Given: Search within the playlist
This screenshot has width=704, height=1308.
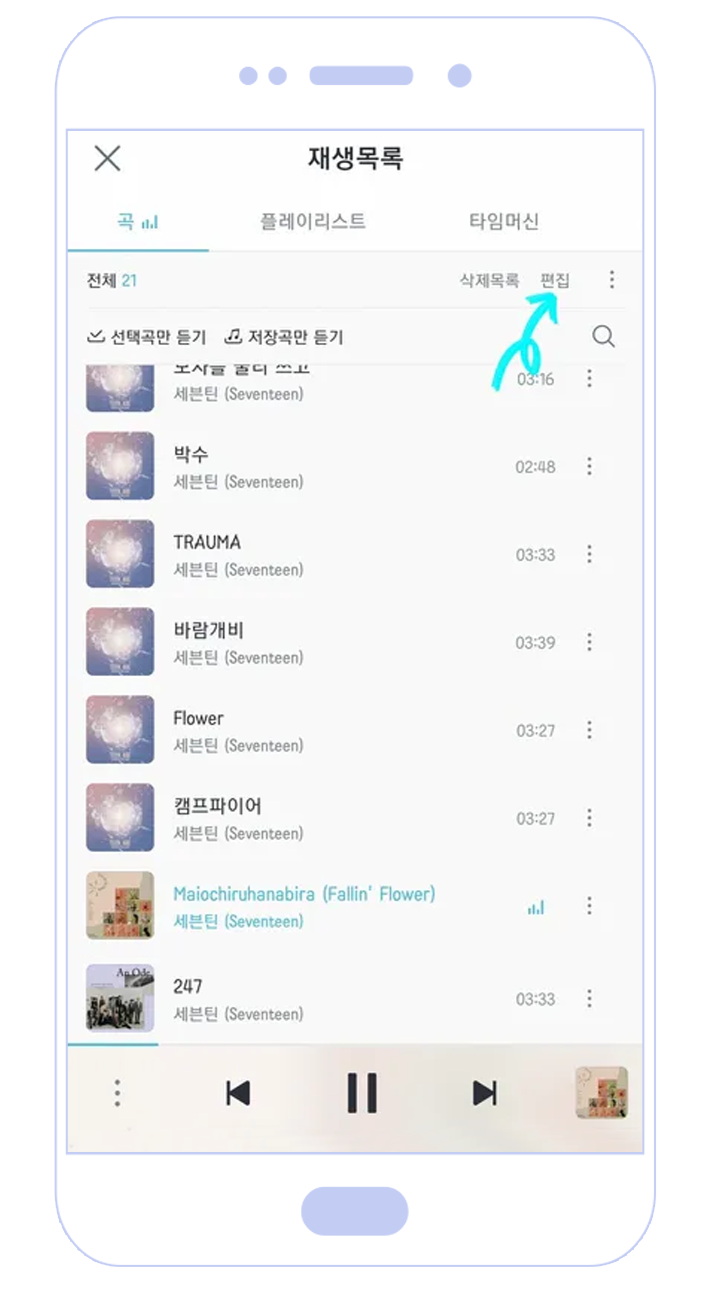Looking at the screenshot, I should point(603,336).
